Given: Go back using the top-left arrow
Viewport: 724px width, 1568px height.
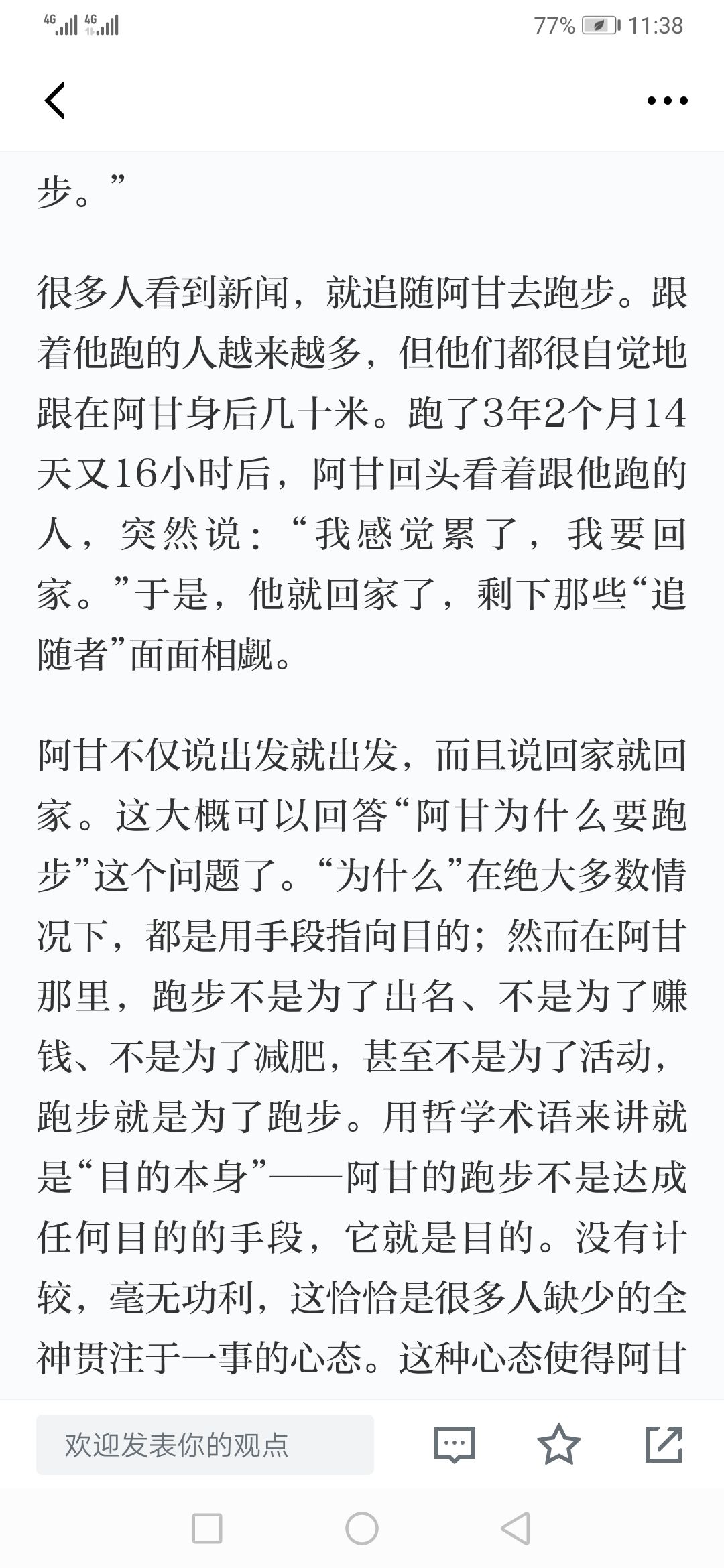Looking at the screenshot, I should coord(55,101).
